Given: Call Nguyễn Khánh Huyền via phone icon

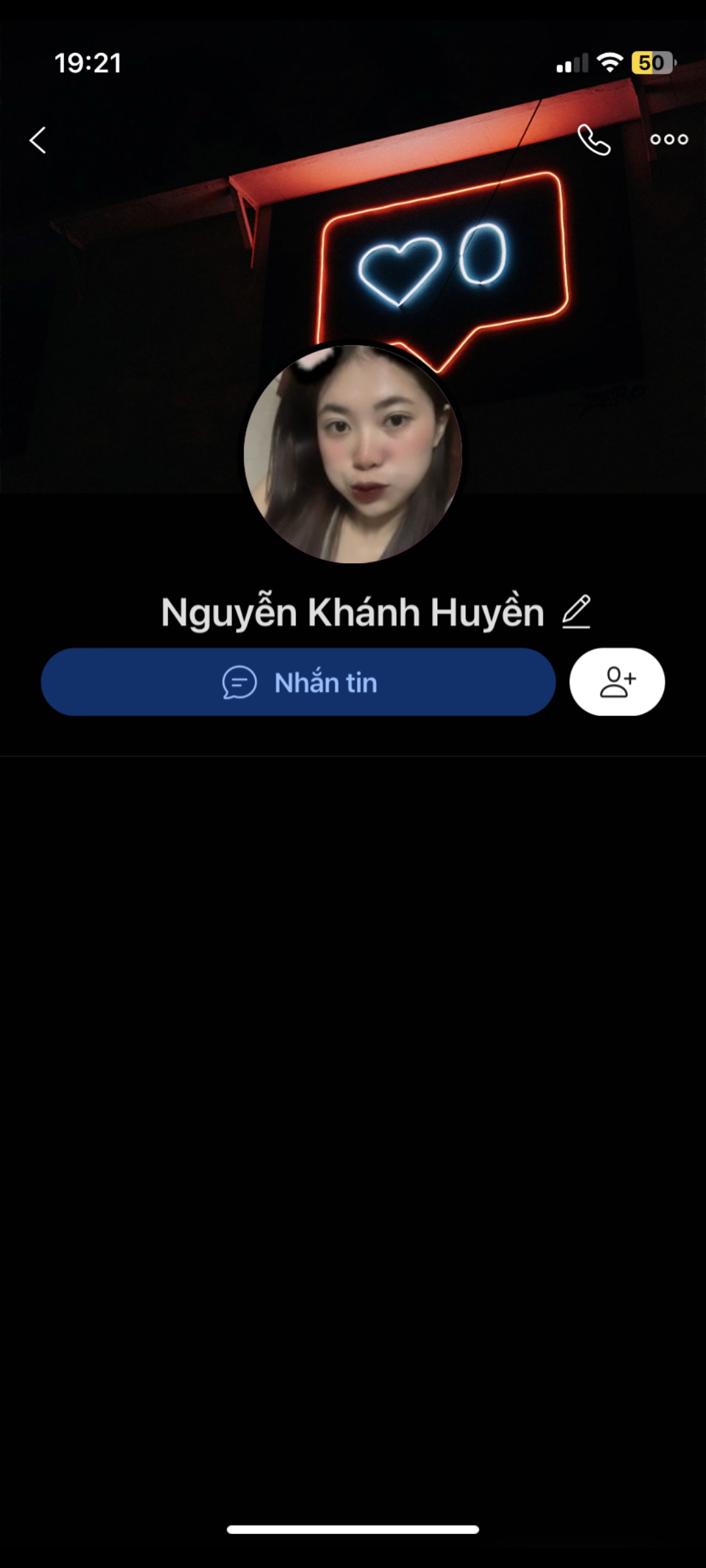Looking at the screenshot, I should click(x=594, y=140).
